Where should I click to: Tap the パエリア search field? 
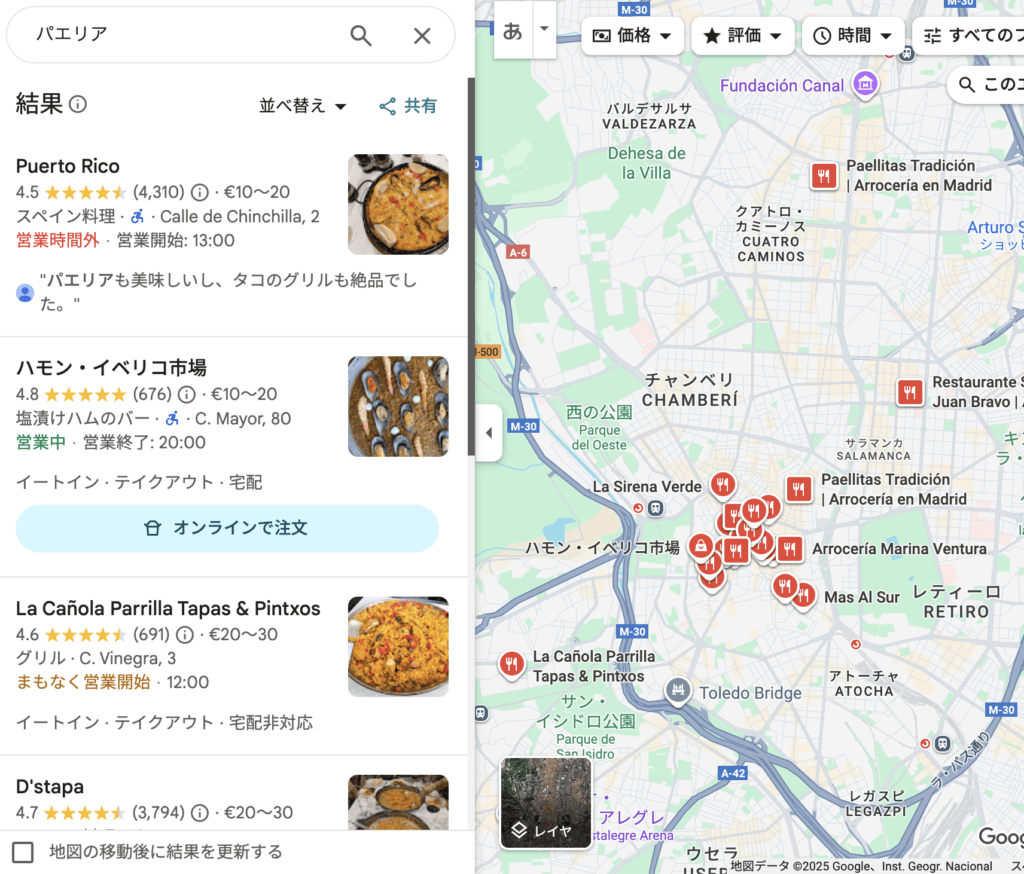coord(180,35)
